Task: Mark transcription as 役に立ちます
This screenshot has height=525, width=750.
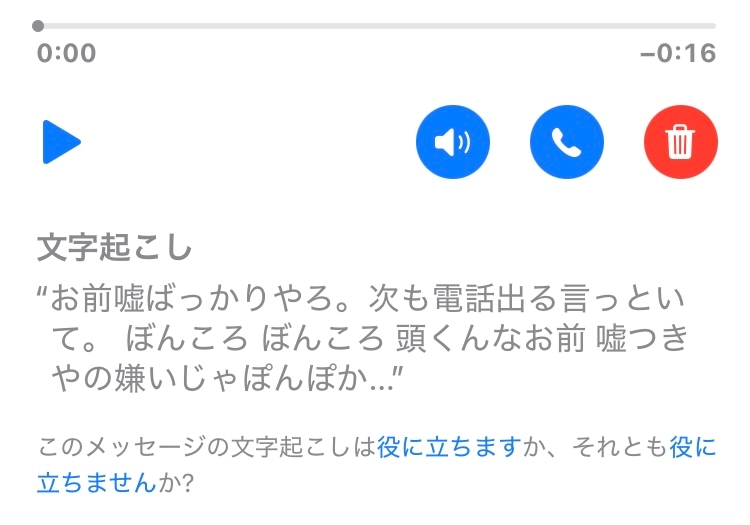Action: [449, 448]
